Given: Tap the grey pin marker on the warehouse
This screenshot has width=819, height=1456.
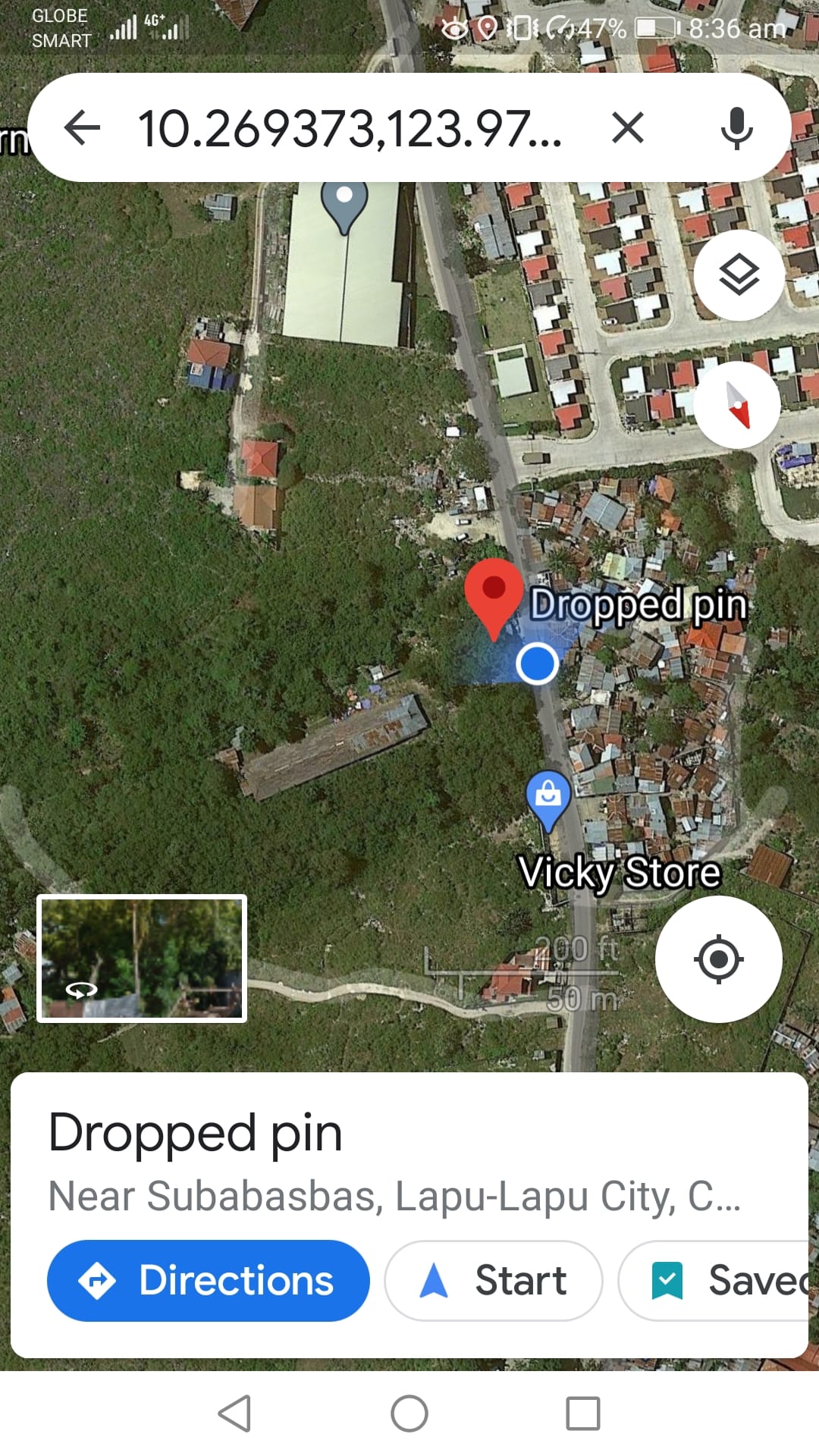Looking at the screenshot, I should click(x=344, y=205).
